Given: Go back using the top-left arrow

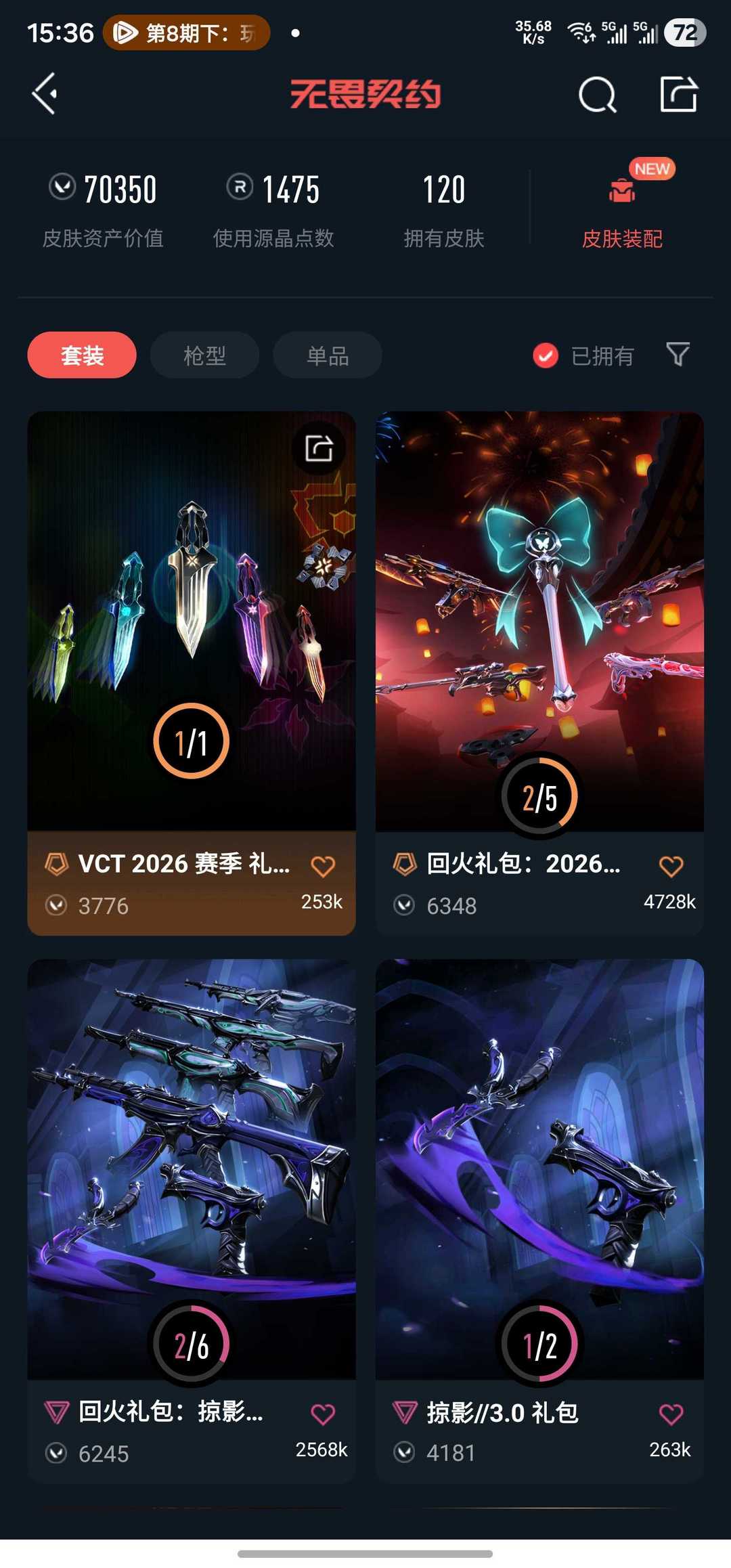Looking at the screenshot, I should (45, 93).
